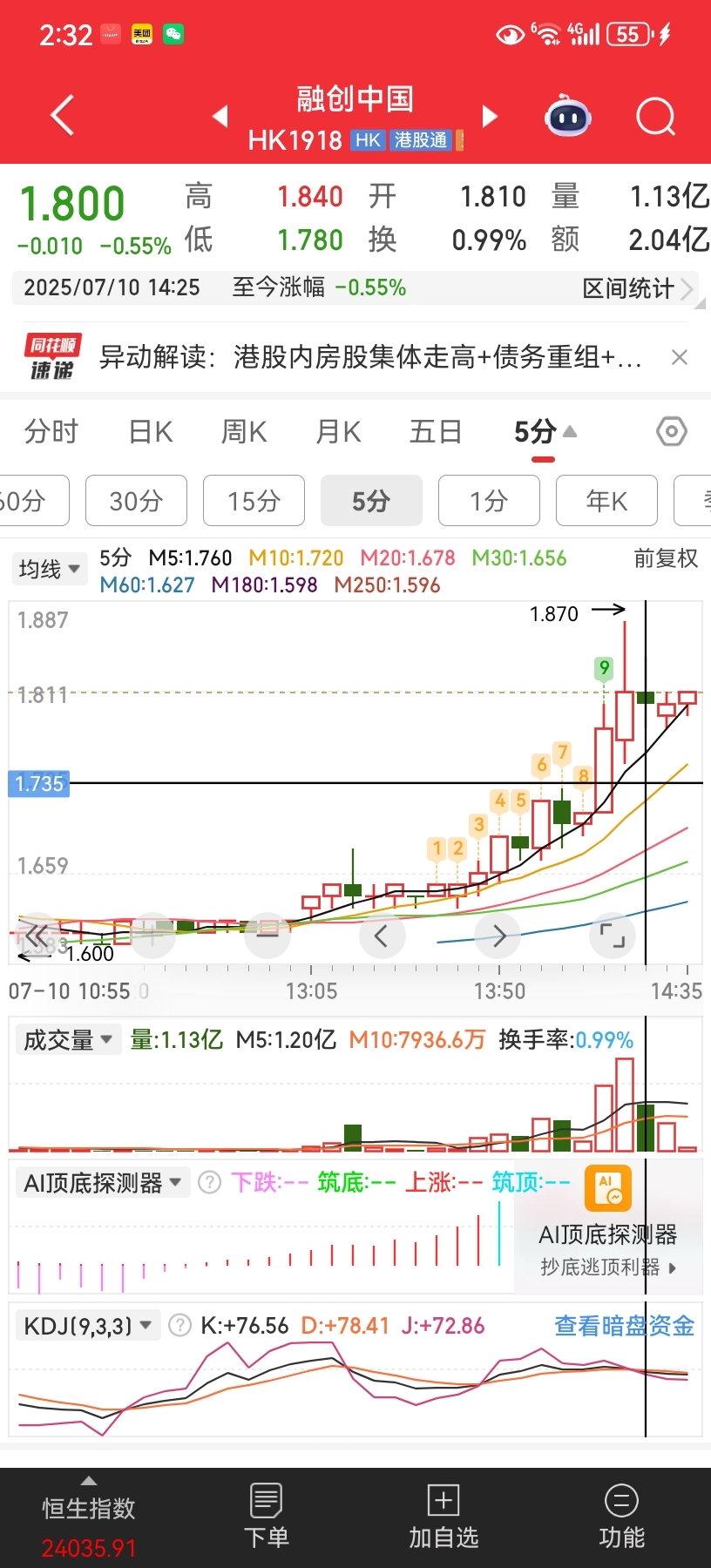Tap 下单 to place an order
The image size is (711, 1568).
[266, 1516]
